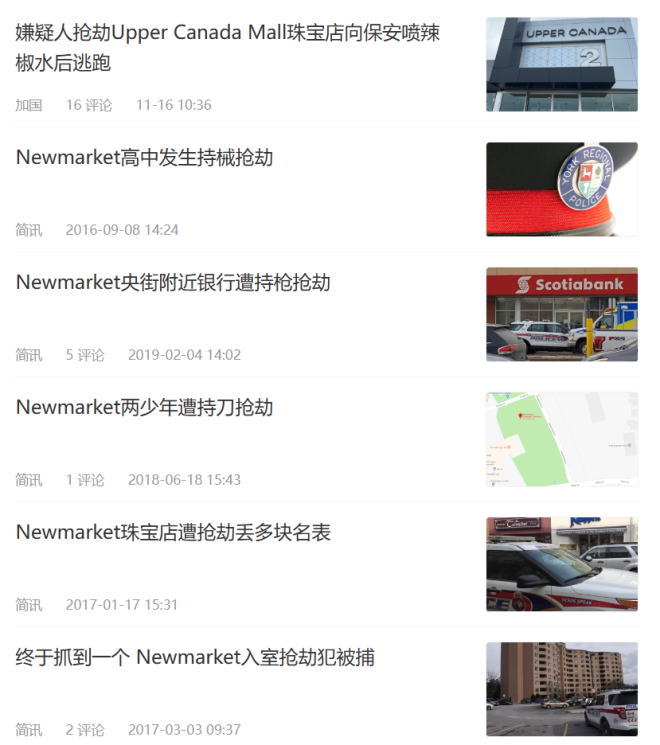Open the apartment building thumbnail for 入室抢劫犯被捕
The width and height of the screenshot is (660, 745).
(561, 689)
